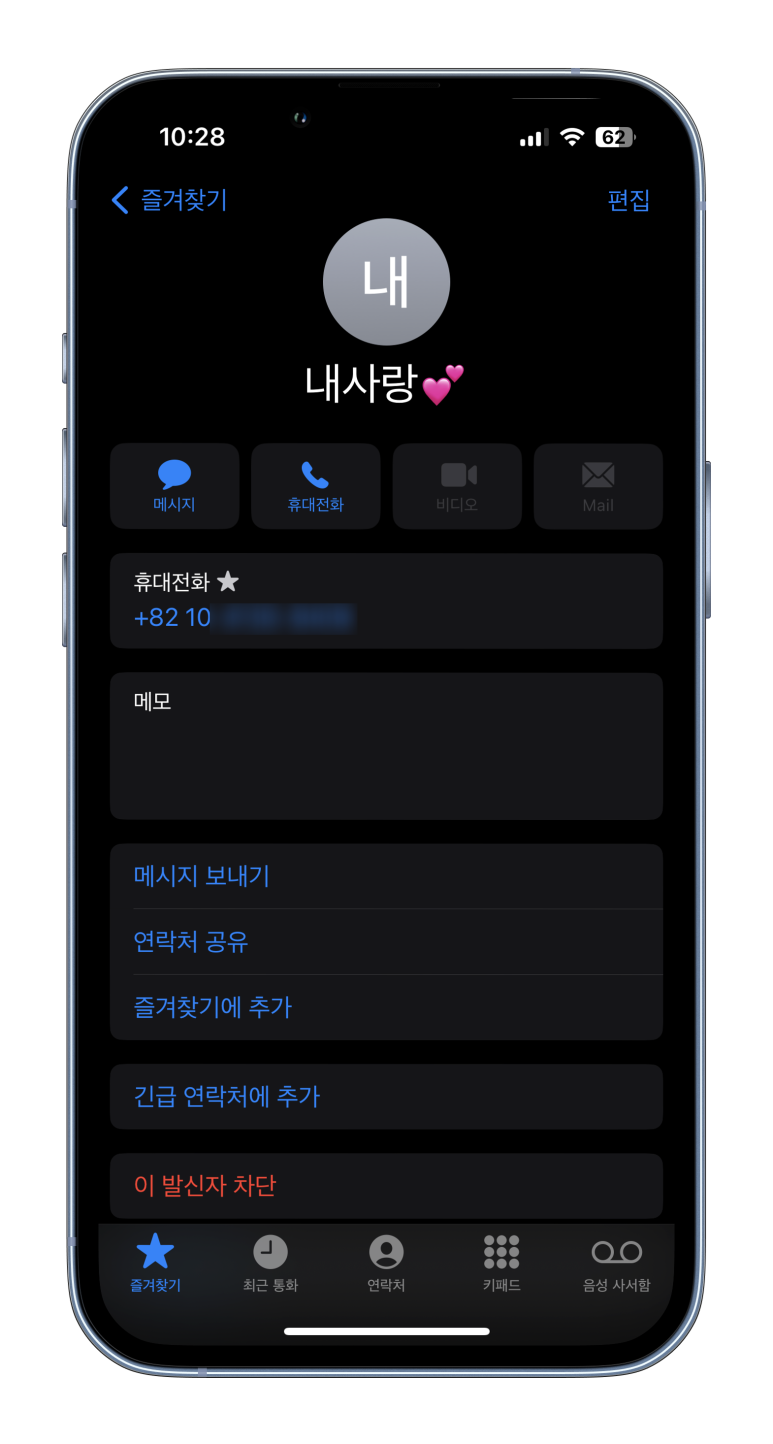Viewport: 773px width, 1444px height.
Task: Open the 음성 사서함 tab
Action: tap(617, 1263)
